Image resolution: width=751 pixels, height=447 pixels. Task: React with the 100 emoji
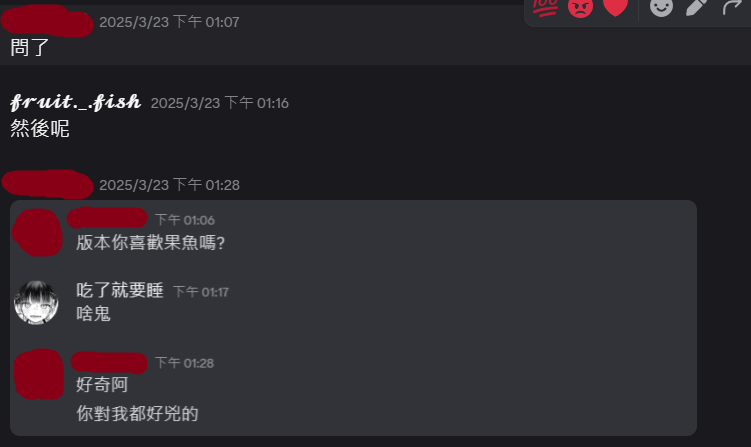click(x=544, y=7)
